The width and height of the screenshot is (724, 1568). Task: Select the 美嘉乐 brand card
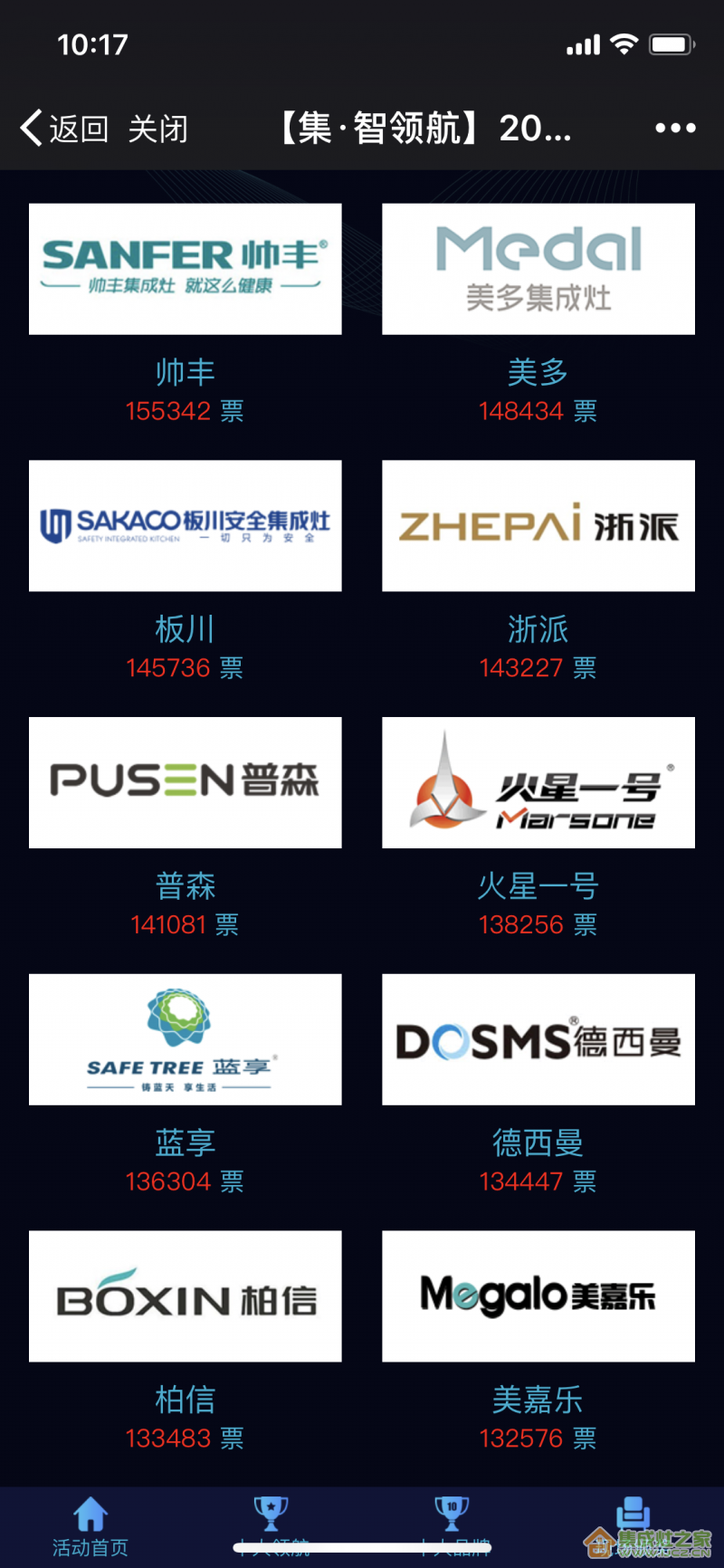coord(538,1296)
